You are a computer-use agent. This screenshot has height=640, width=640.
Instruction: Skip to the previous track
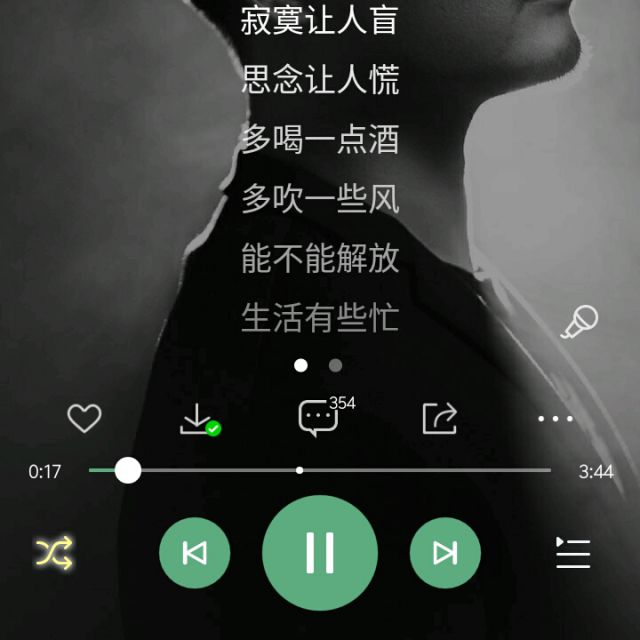point(195,552)
